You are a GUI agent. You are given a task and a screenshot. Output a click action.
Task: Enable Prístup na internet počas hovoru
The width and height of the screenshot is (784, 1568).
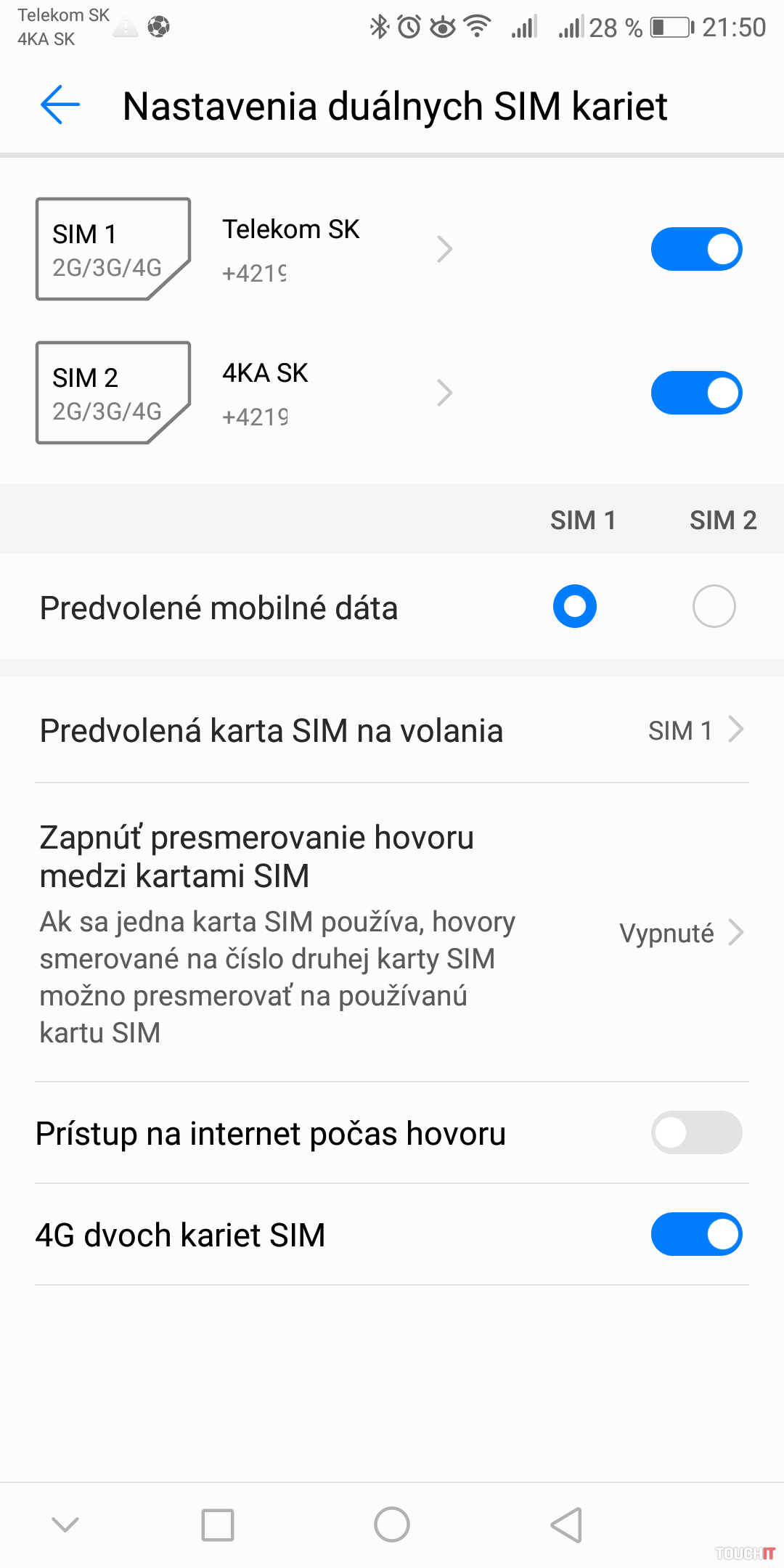point(696,1132)
